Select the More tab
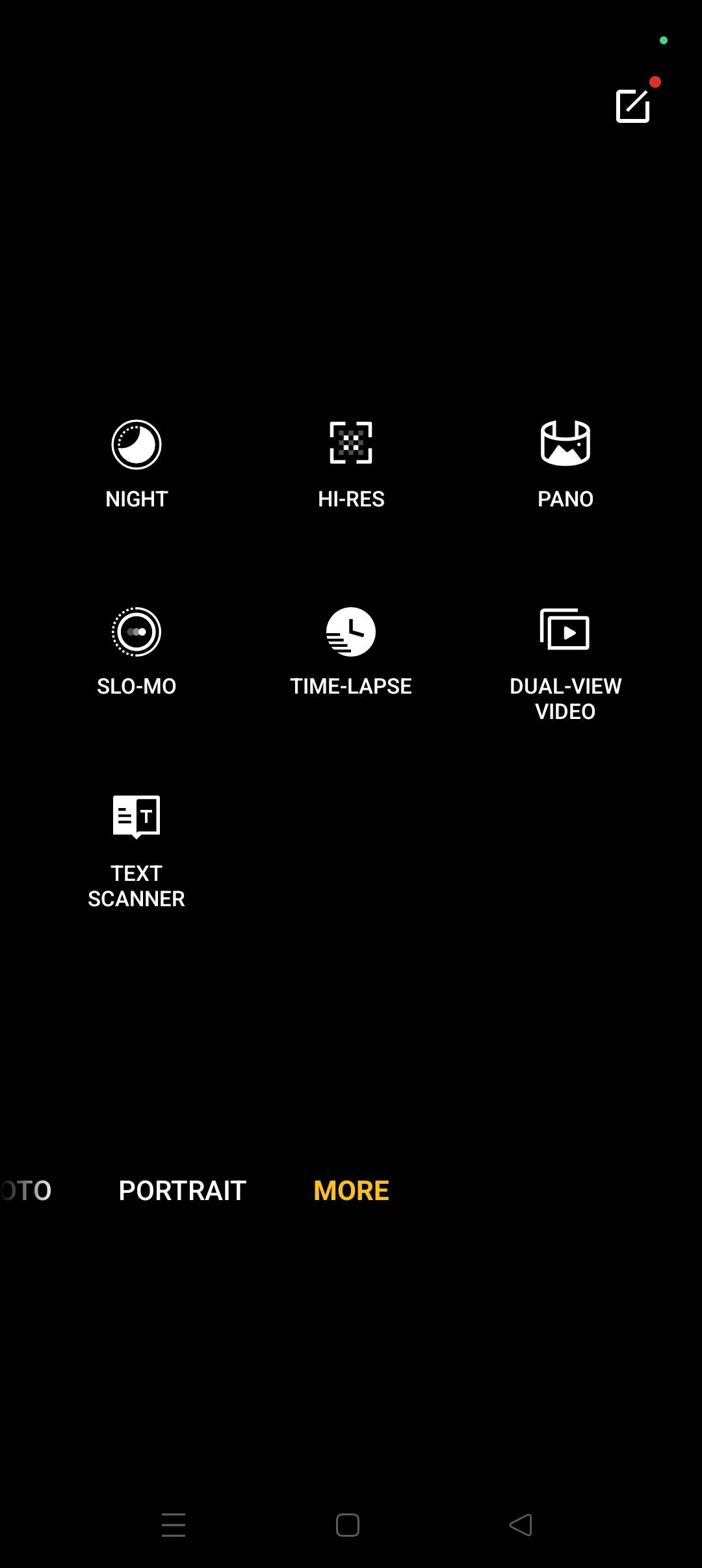The image size is (702, 1568). tap(350, 1190)
